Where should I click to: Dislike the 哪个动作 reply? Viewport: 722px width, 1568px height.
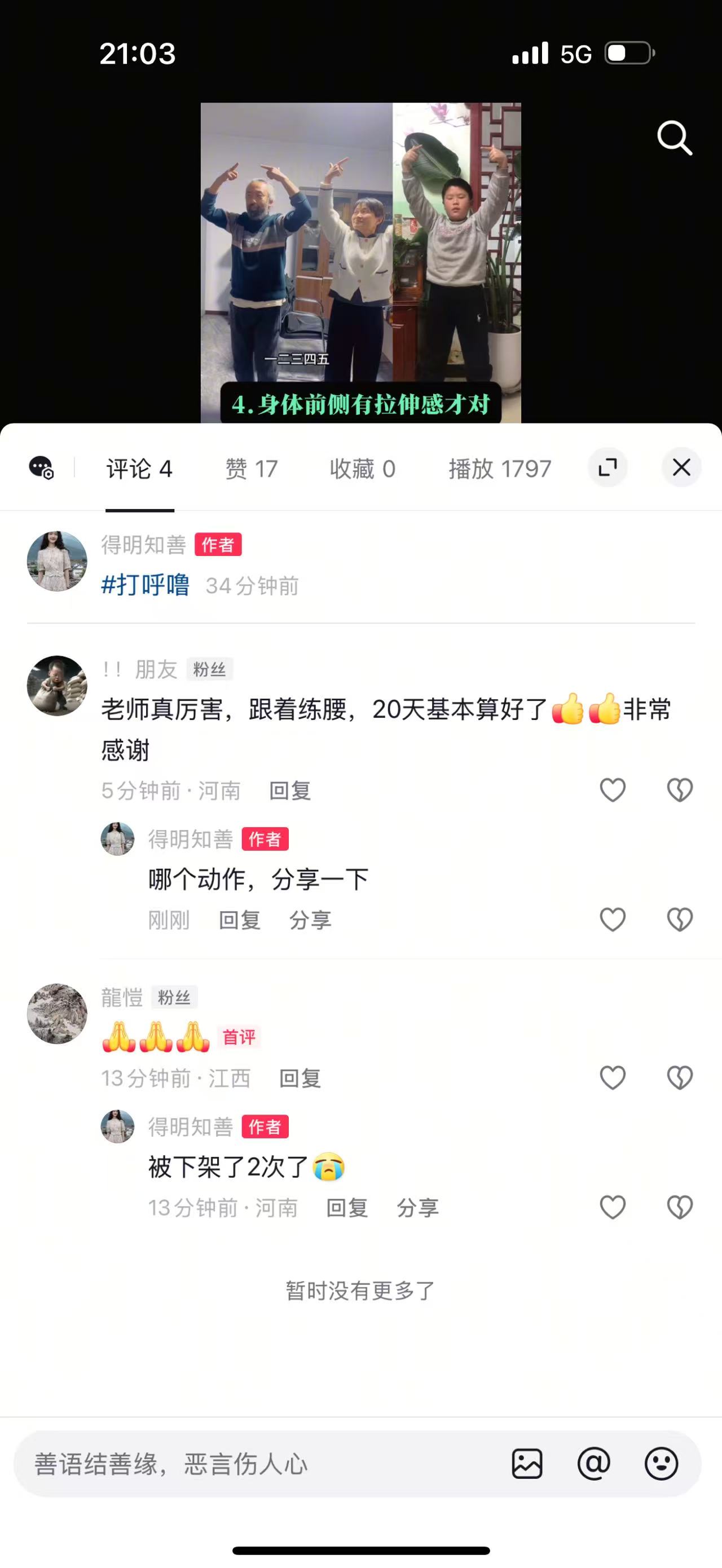(679, 919)
